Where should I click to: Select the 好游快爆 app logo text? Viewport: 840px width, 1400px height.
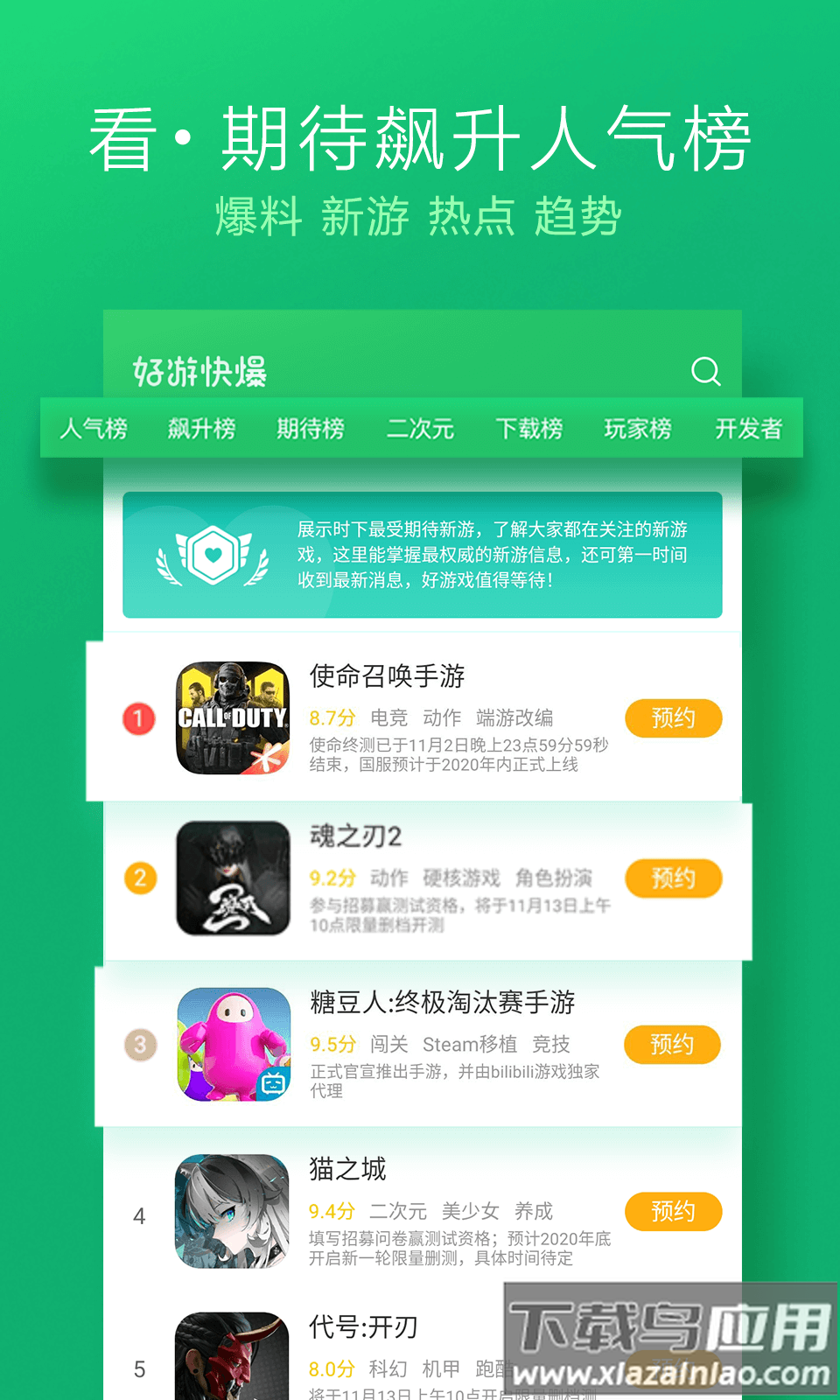click(199, 371)
